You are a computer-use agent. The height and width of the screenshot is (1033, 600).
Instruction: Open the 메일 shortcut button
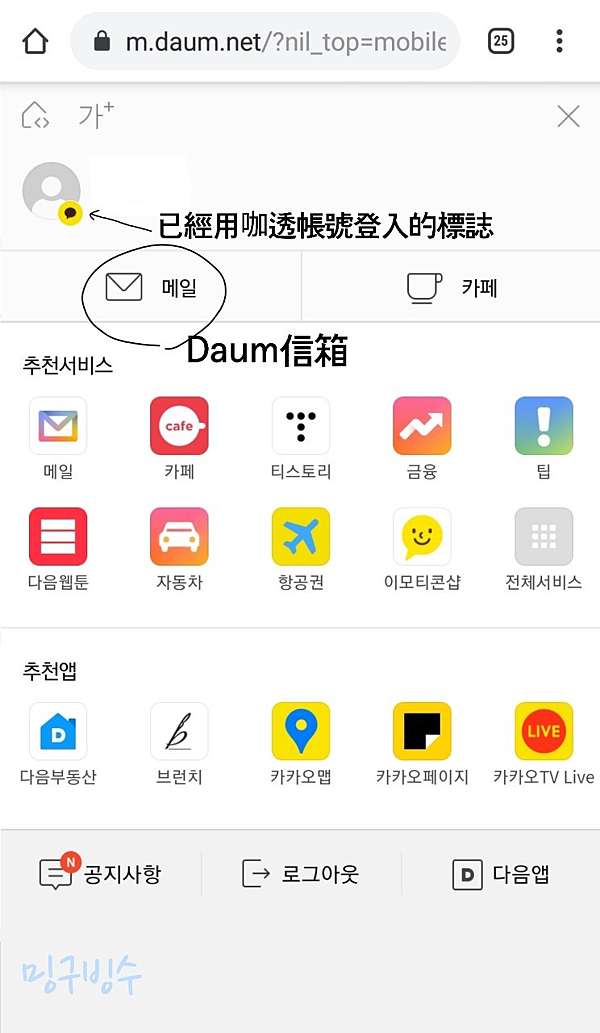point(151,288)
